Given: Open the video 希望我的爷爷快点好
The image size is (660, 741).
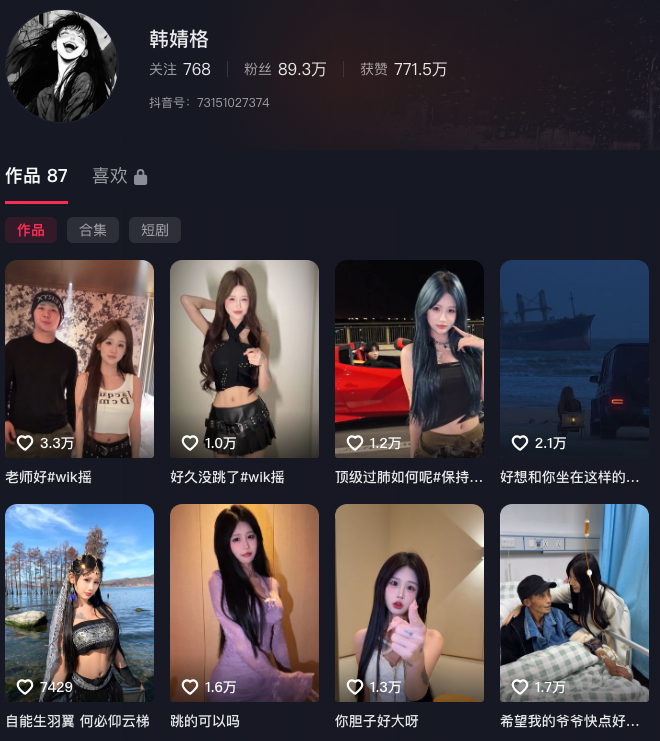Looking at the screenshot, I should pyautogui.click(x=574, y=602).
